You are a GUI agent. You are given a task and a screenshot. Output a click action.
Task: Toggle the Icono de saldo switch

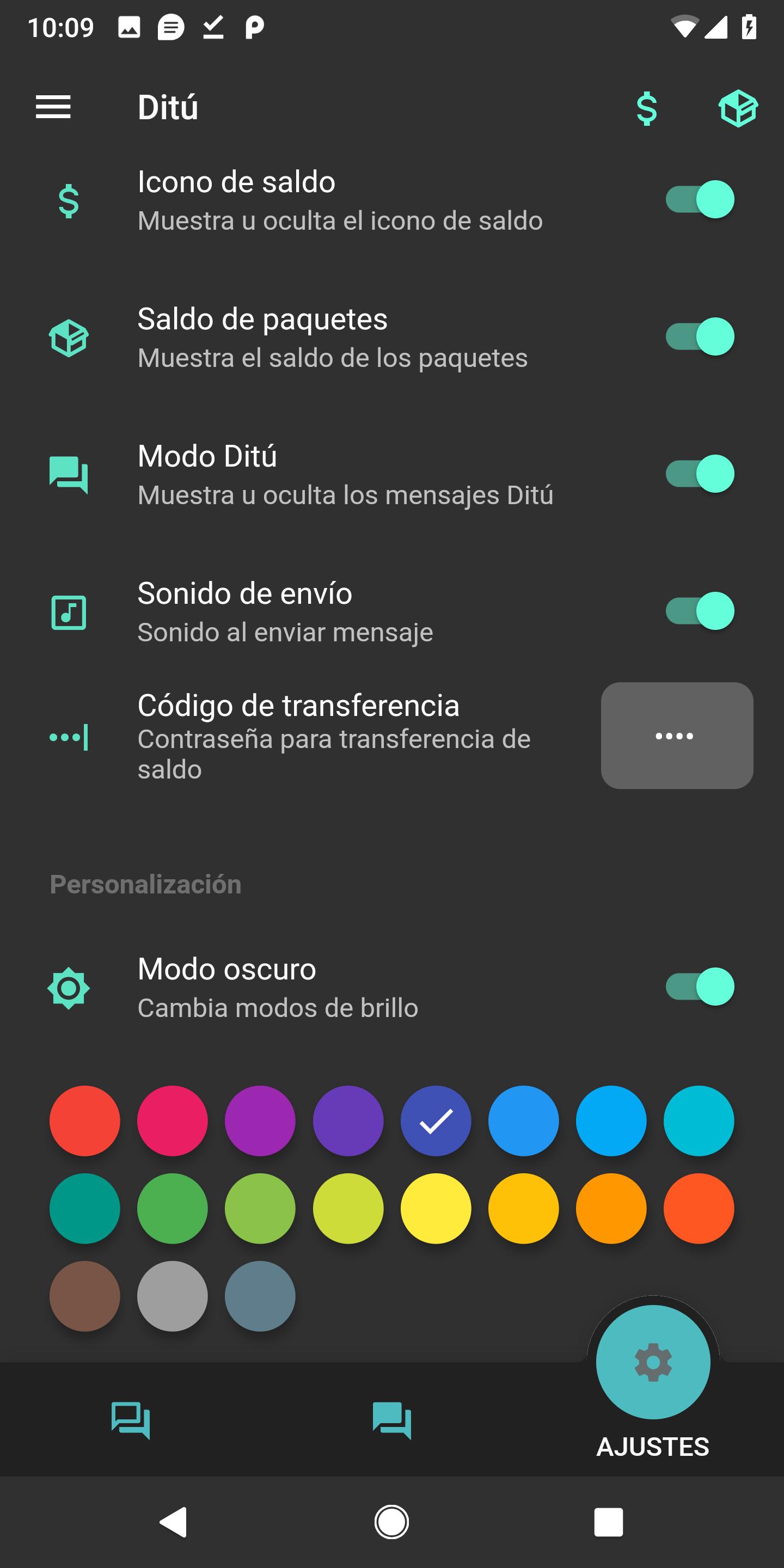coord(700,200)
